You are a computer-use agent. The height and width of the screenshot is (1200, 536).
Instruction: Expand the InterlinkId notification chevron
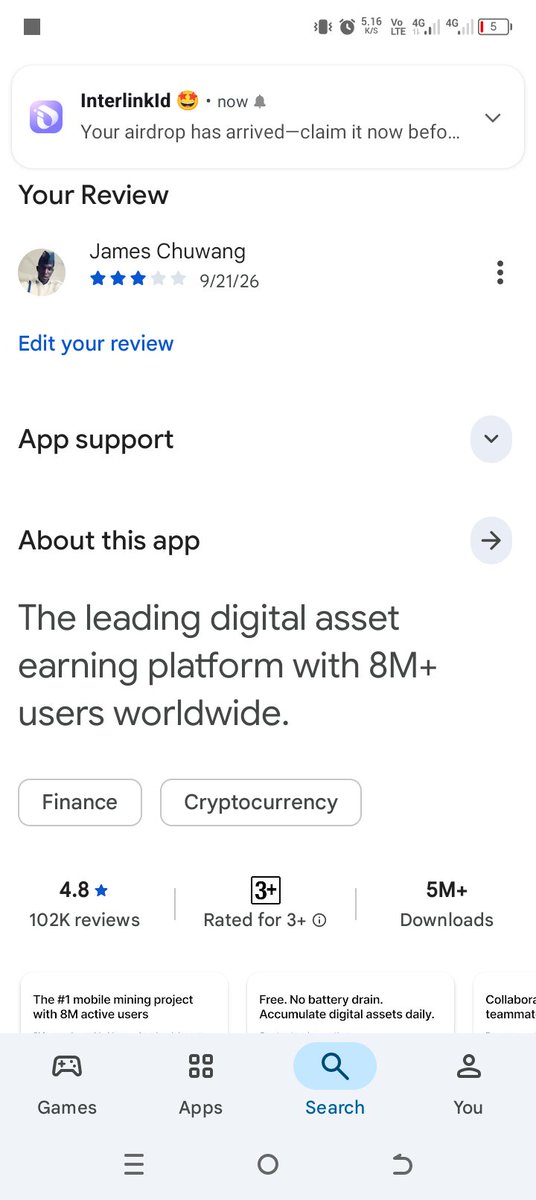pos(492,117)
